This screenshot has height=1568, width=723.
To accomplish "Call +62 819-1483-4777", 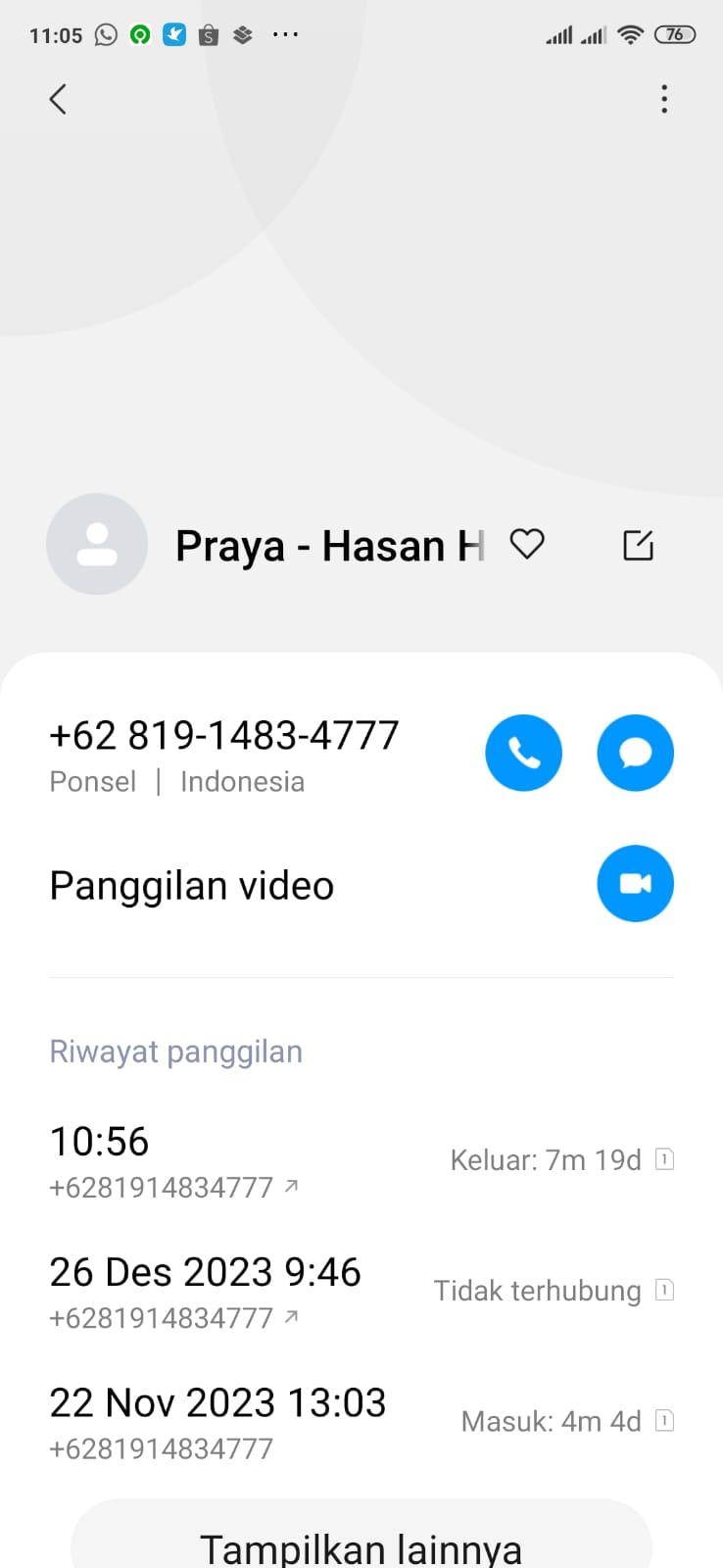I will click(x=523, y=753).
